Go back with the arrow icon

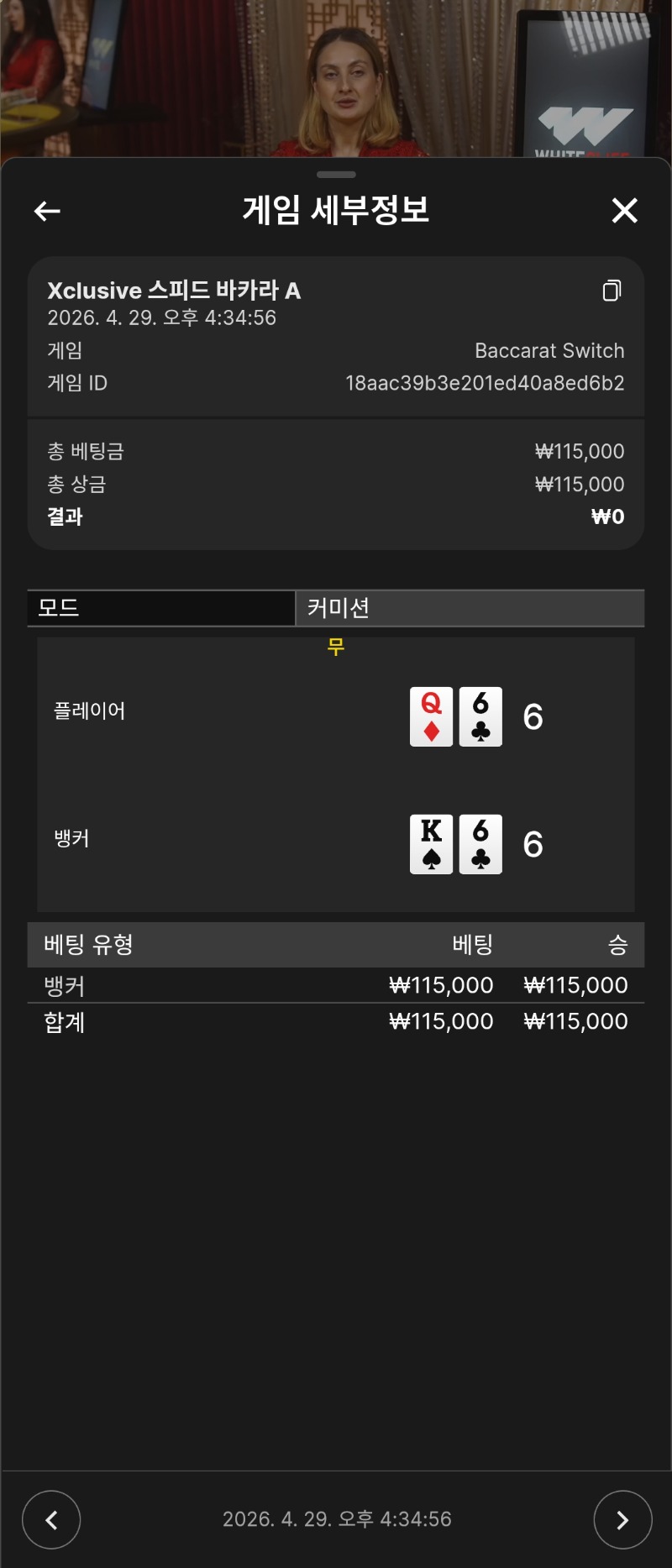coord(47,211)
